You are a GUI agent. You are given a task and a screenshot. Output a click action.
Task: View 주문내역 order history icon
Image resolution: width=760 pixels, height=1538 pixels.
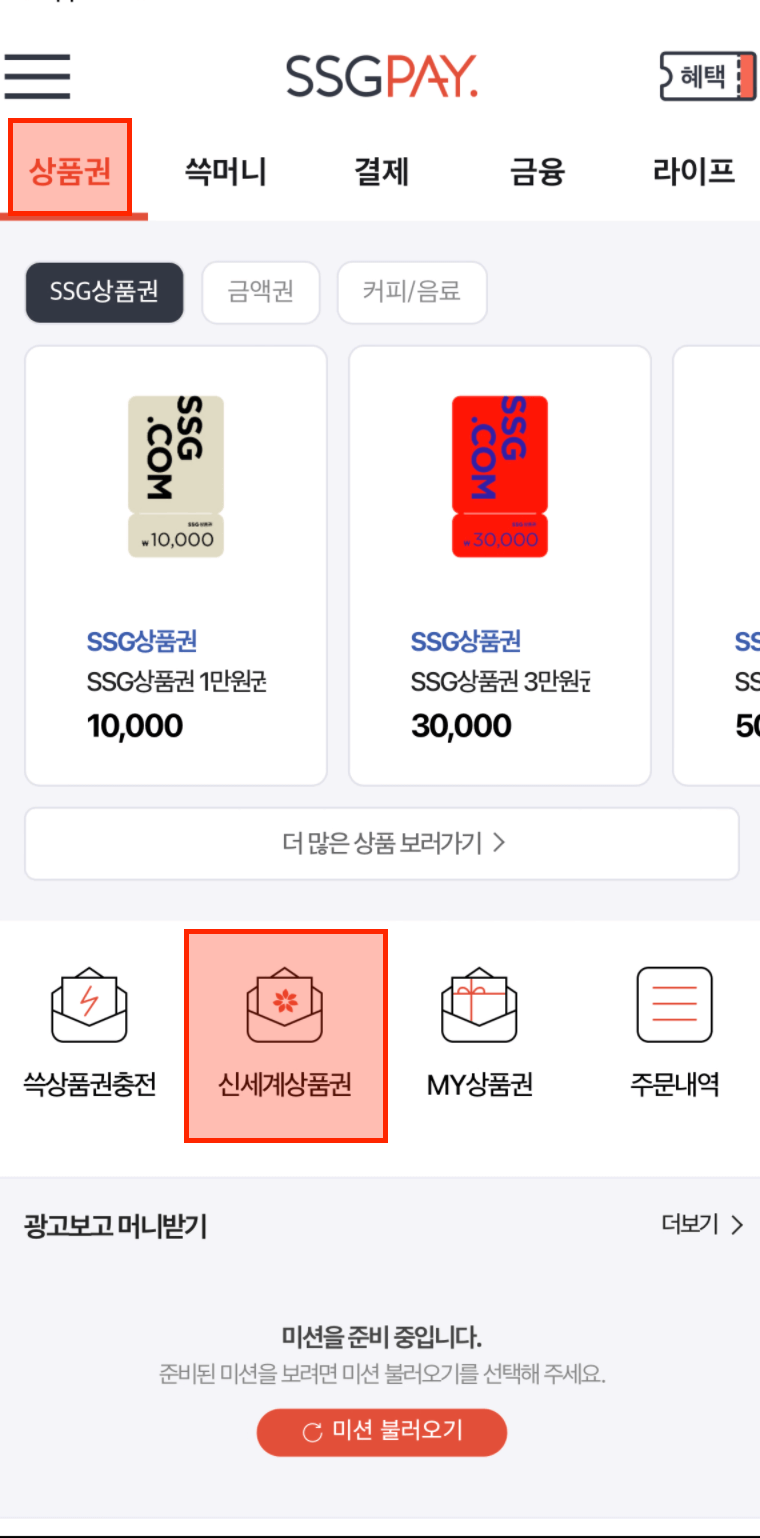673,1005
